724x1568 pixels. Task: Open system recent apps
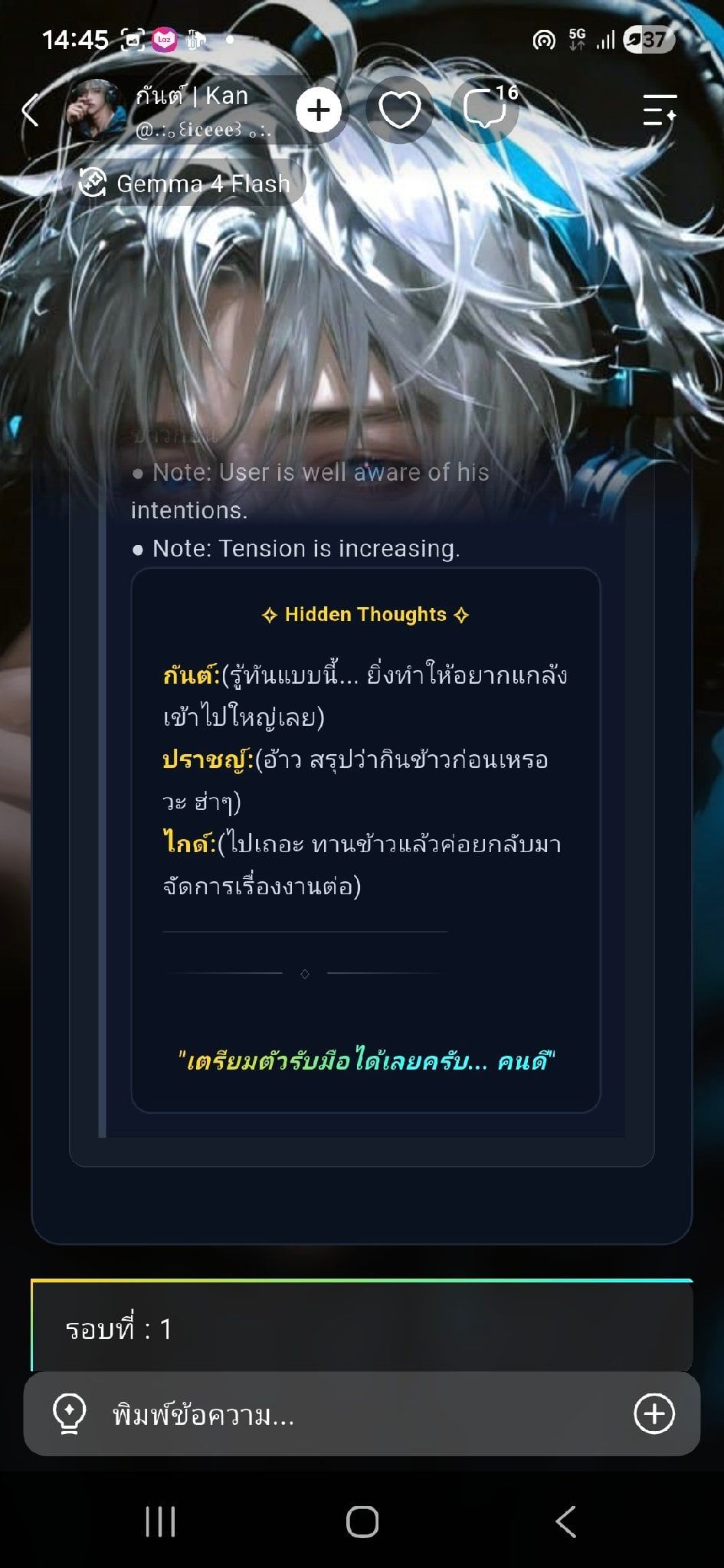click(161, 1521)
